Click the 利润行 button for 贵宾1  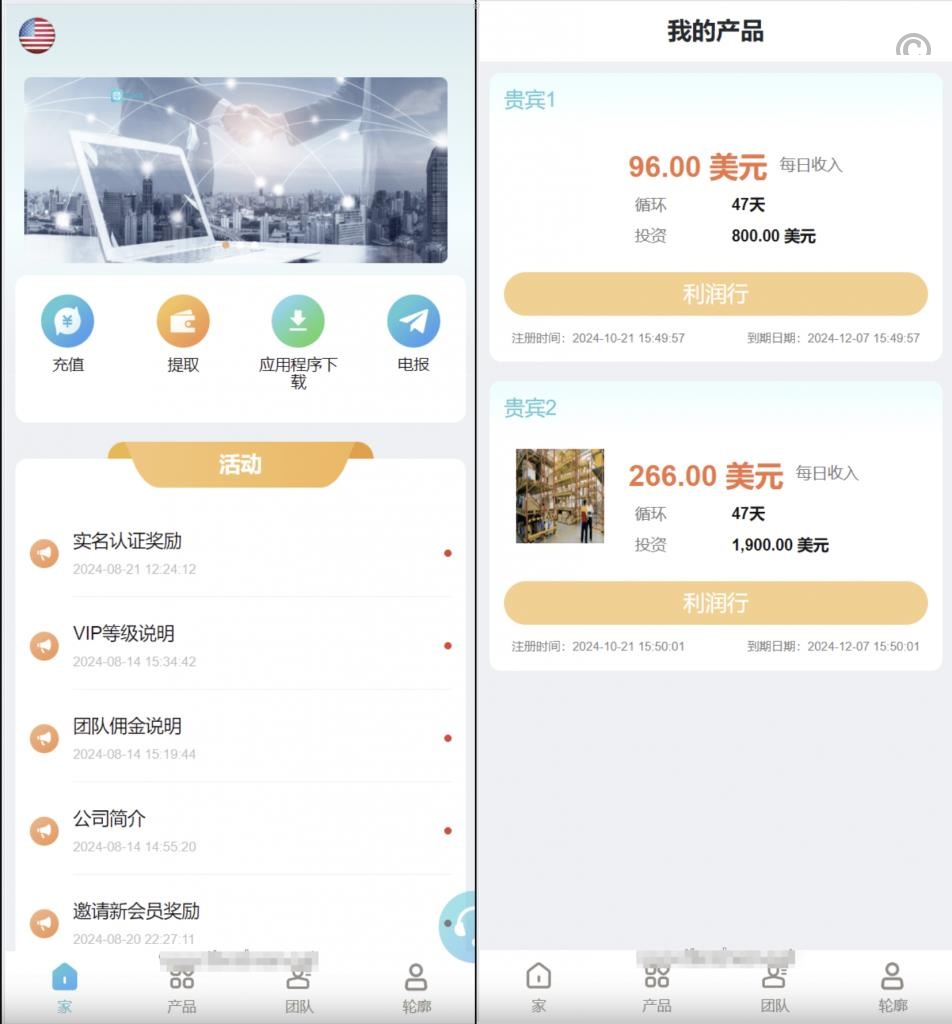click(714, 294)
